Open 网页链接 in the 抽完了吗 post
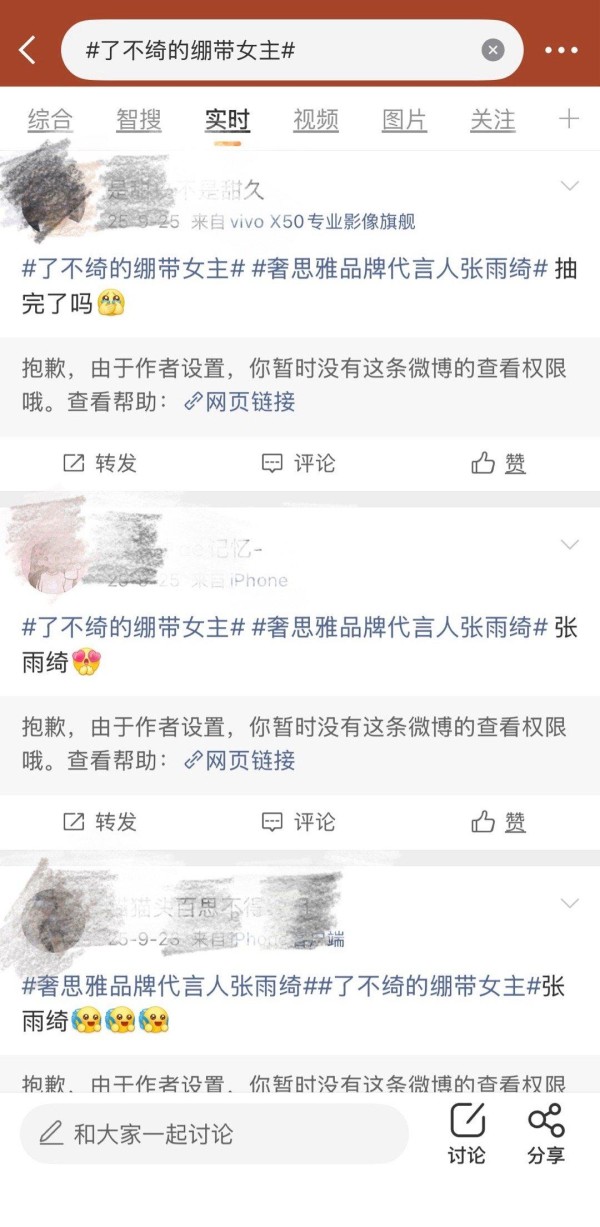This screenshot has height=1227, width=600. (240, 402)
